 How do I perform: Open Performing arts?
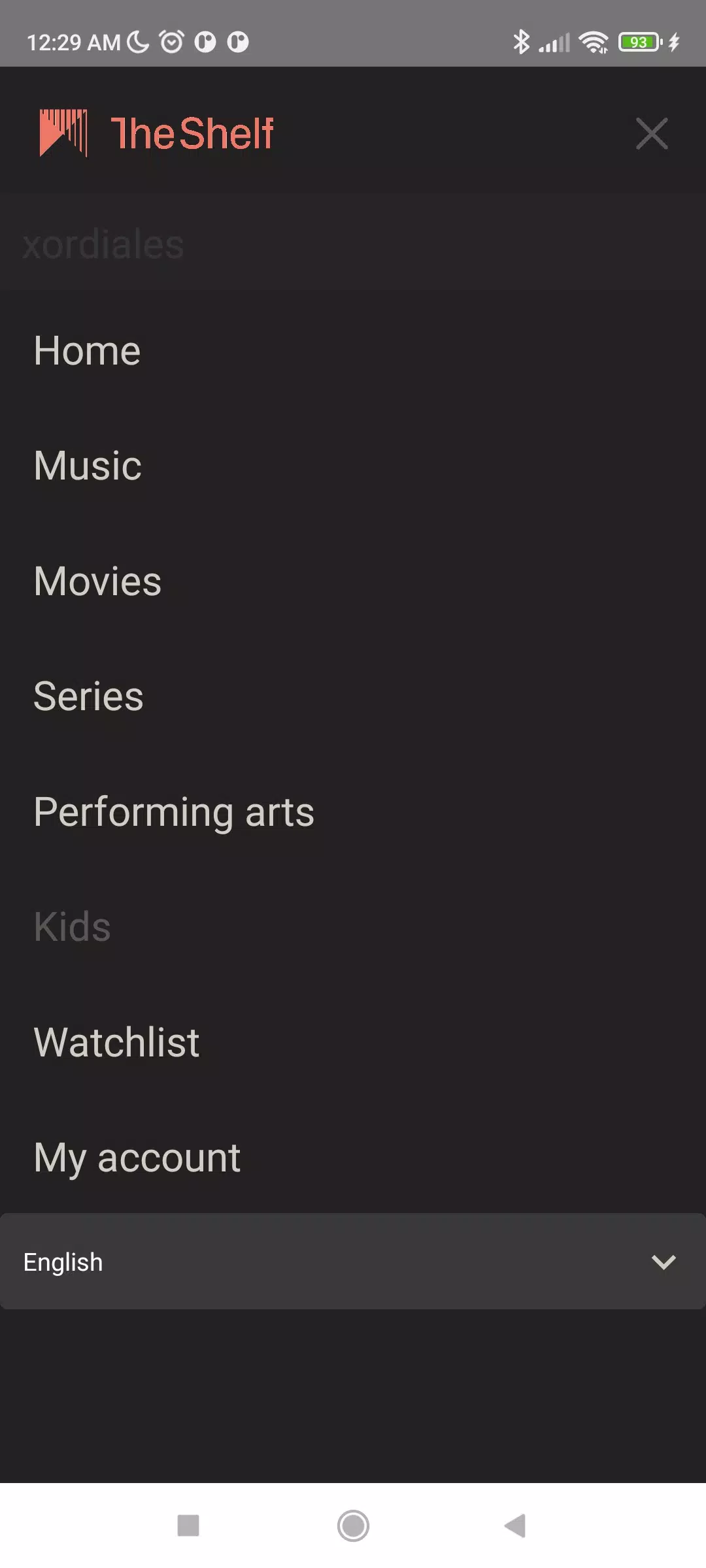pos(174,812)
